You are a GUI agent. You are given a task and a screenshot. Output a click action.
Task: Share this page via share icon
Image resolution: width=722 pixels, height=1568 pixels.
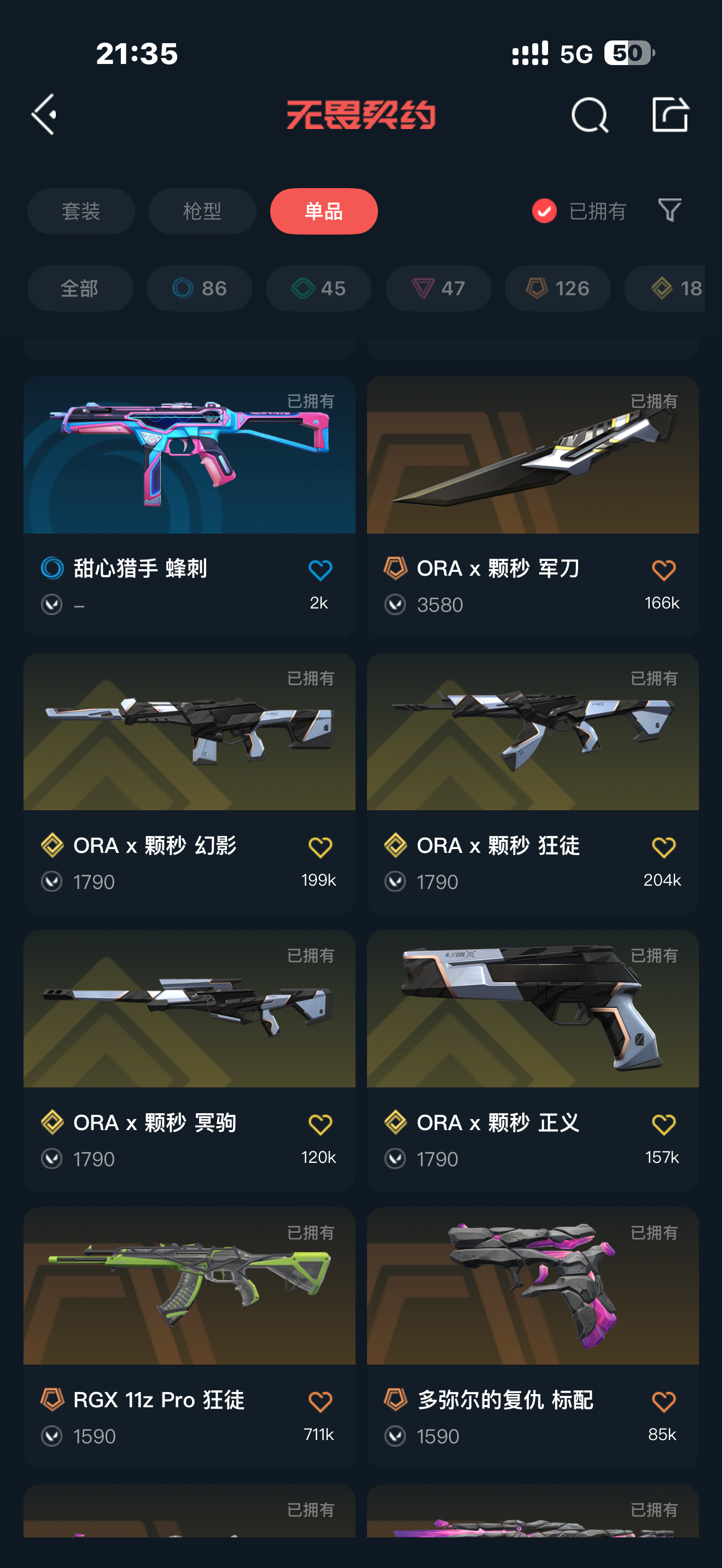(669, 114)
